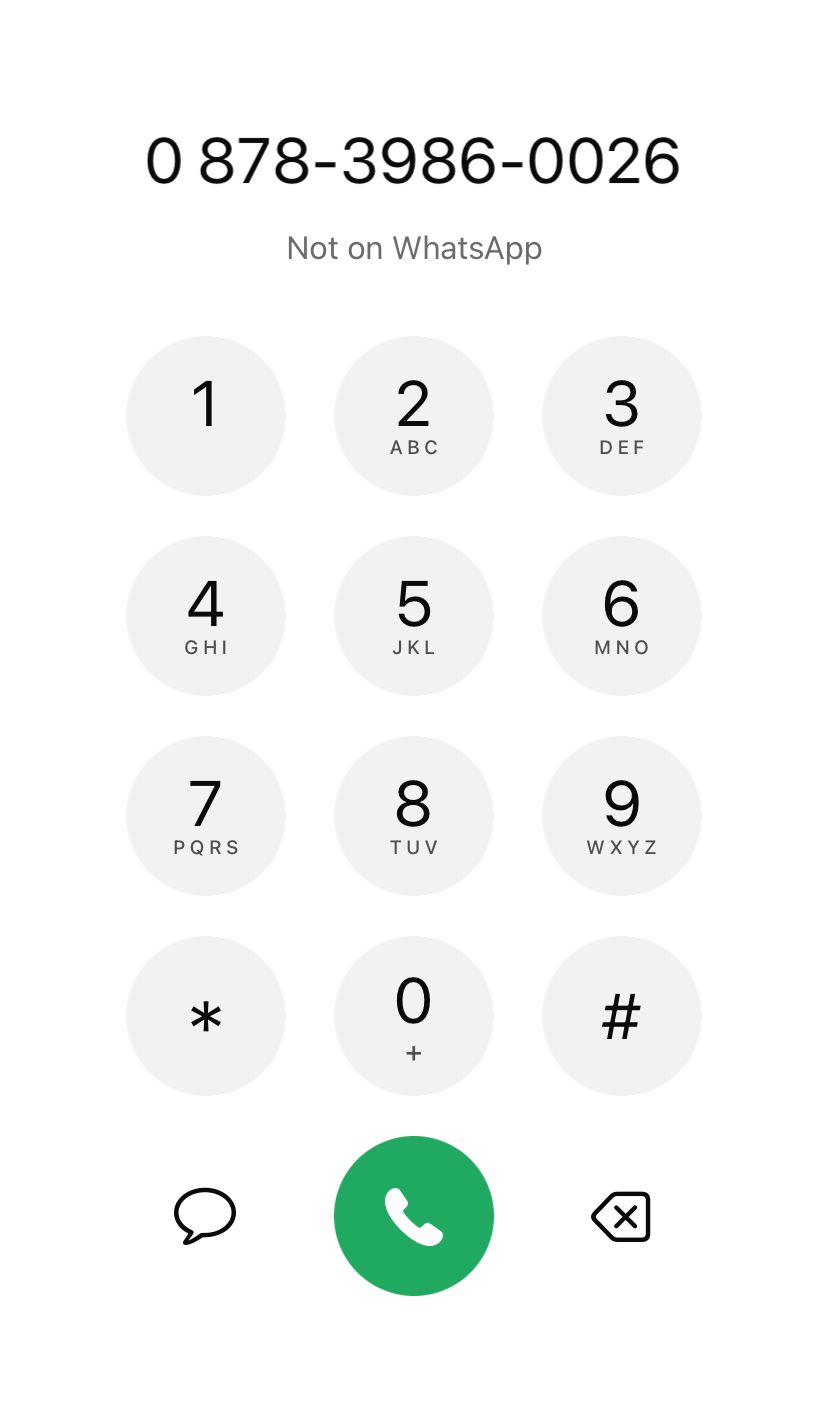Enter digit 0 on the keypad
This screenshot has width=828, height=1409.
point(414,1016)
